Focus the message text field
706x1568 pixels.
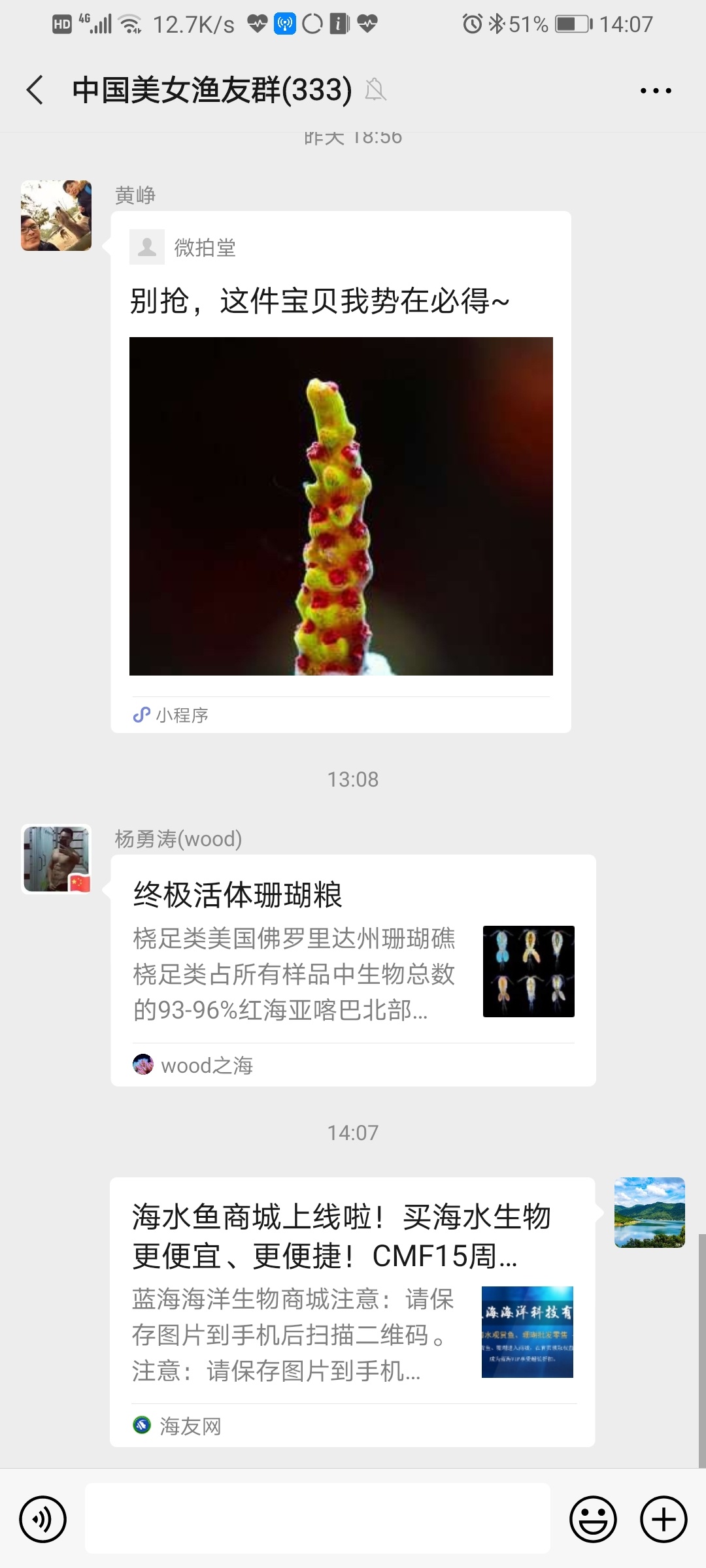[318, 1518]
